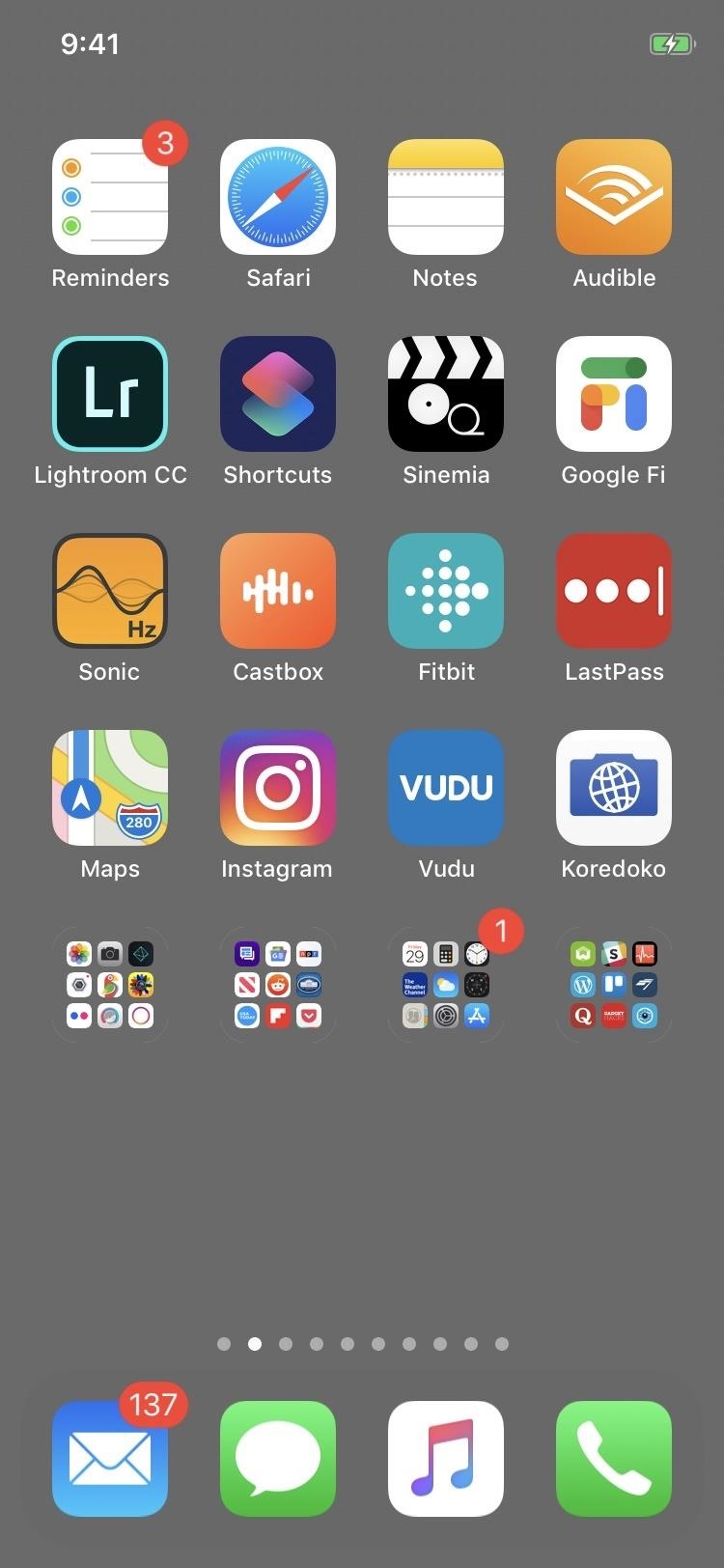
Task: Open the Shortcuts app
Action: tap(277, 394)
